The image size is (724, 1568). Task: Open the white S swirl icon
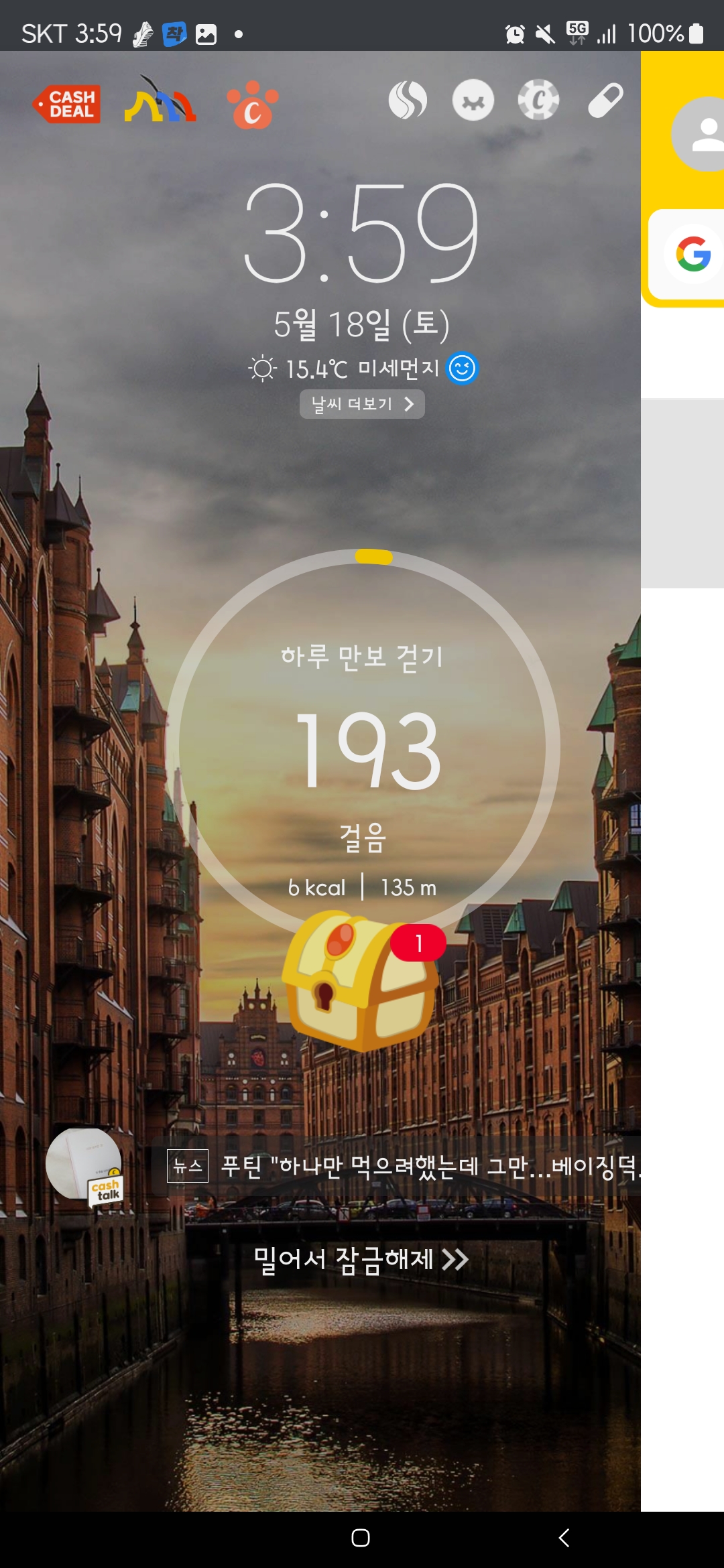click(408, 100)
